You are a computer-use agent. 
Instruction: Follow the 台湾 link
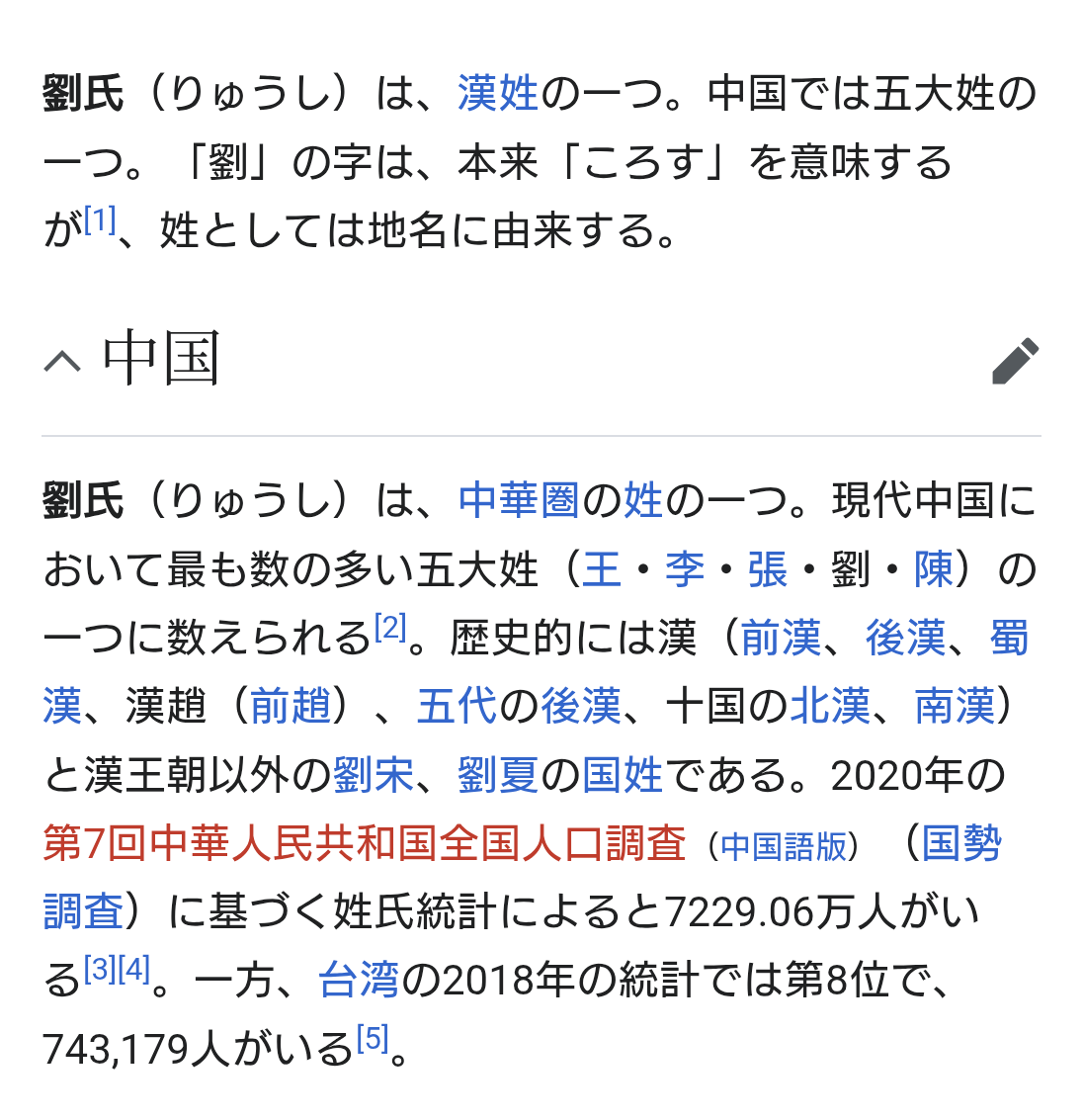click(x=359, y=981)
